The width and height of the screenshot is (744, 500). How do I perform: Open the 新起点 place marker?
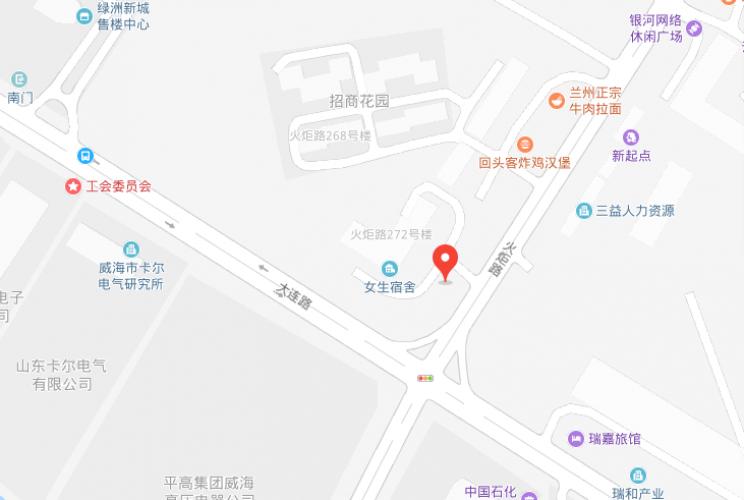click(x=631, y=137)
